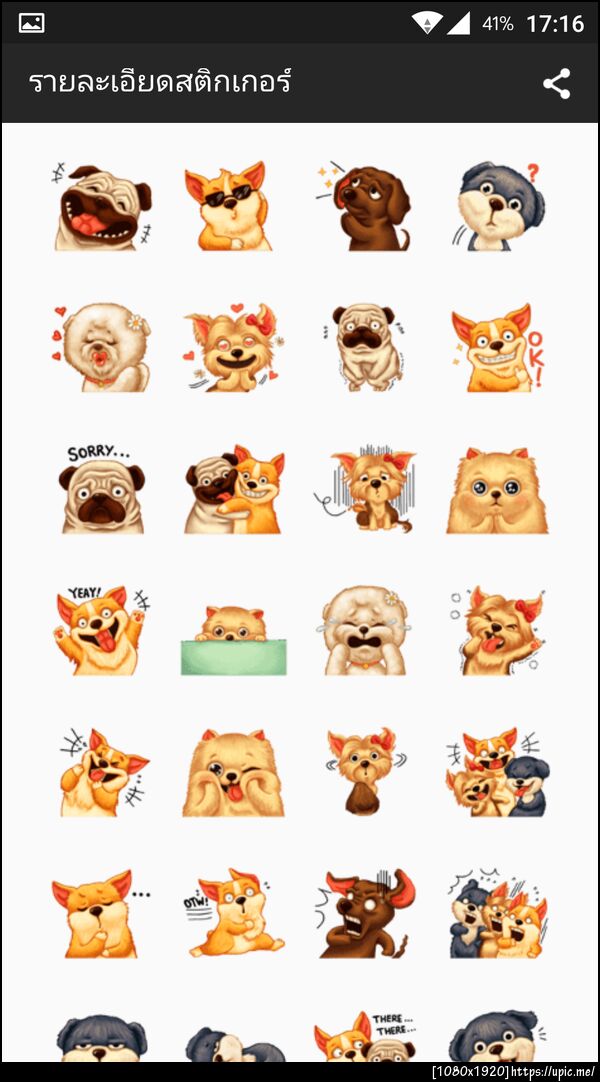Select the pleading Pomeranian with big eyes
This screenshot has width=600, height=1082.
pos(498,490)
